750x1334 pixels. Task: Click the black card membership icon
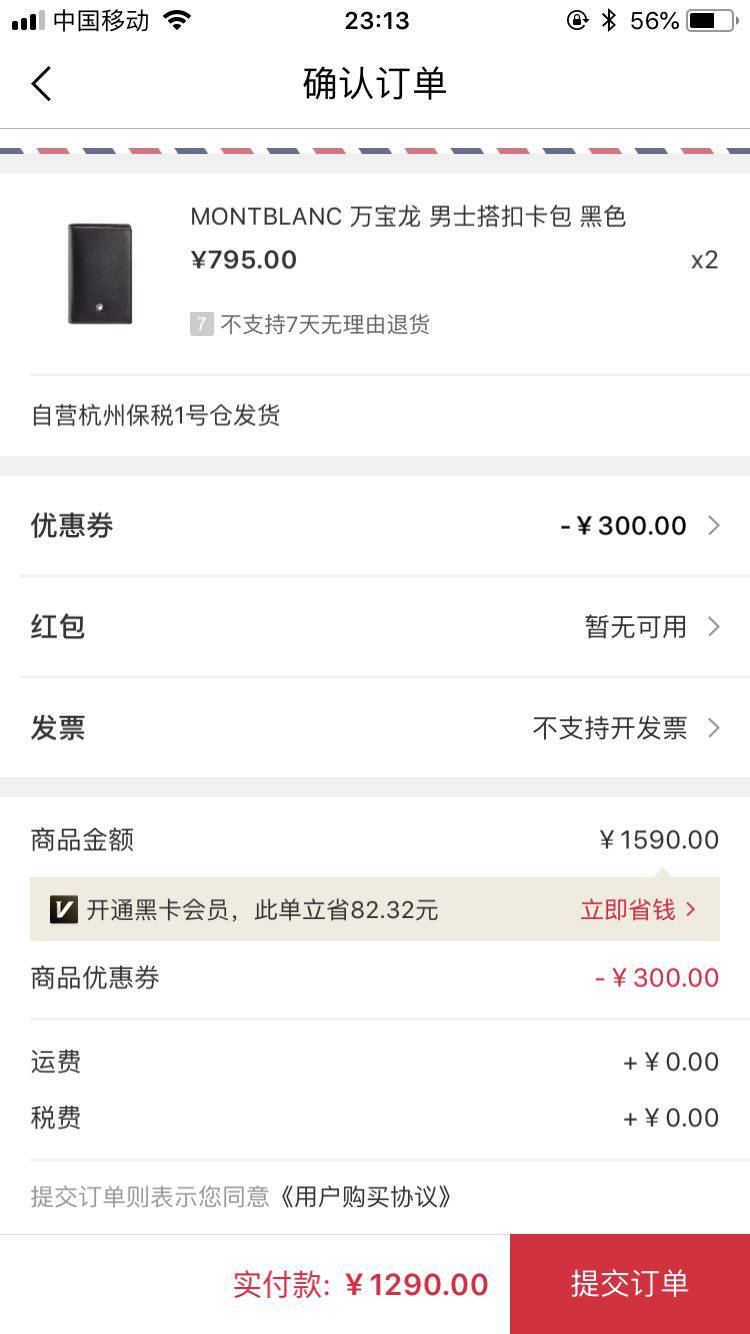pyautogui.click(x=64, y=910)
